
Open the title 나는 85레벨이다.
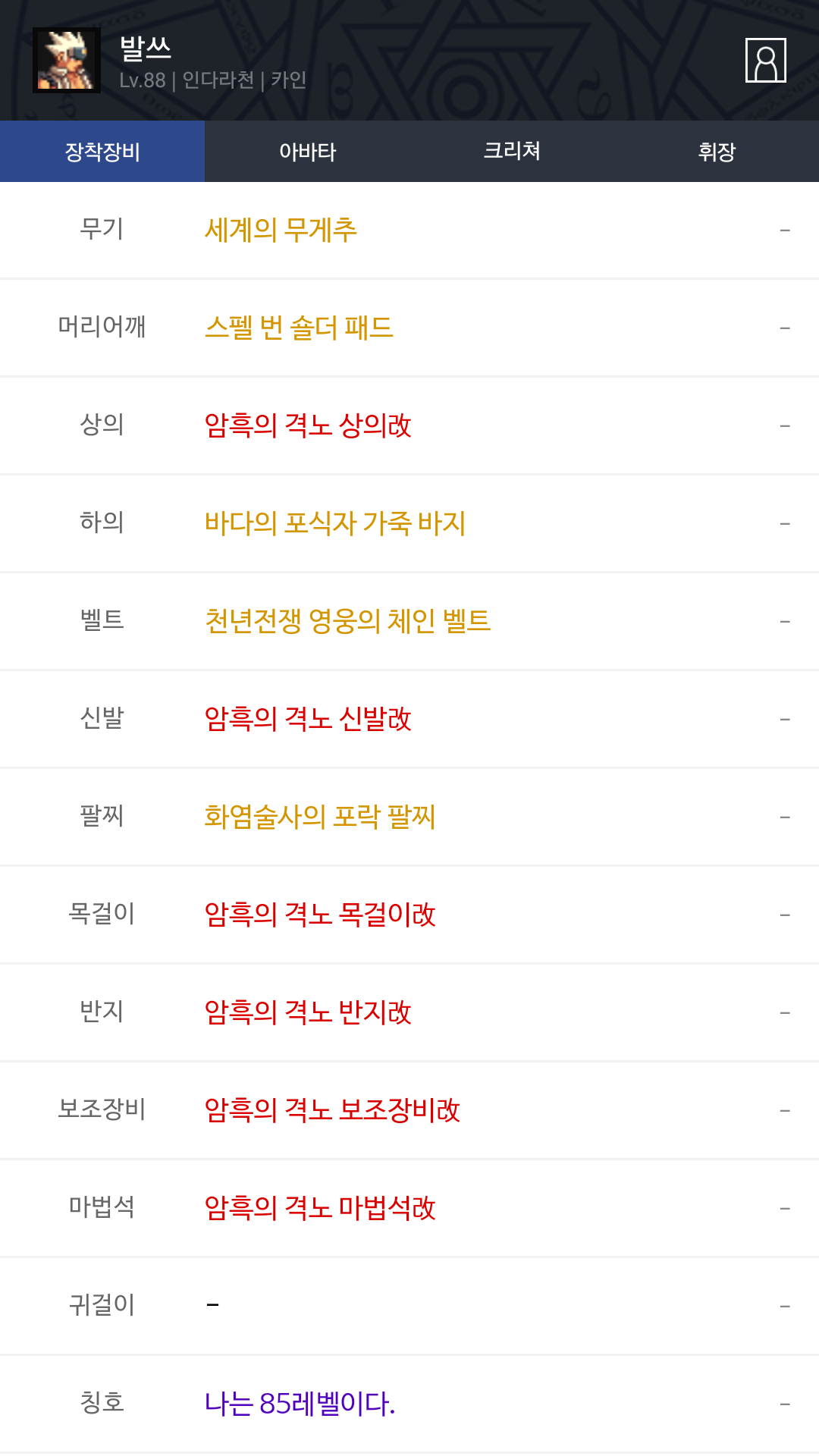click(x=300, y=1404)
